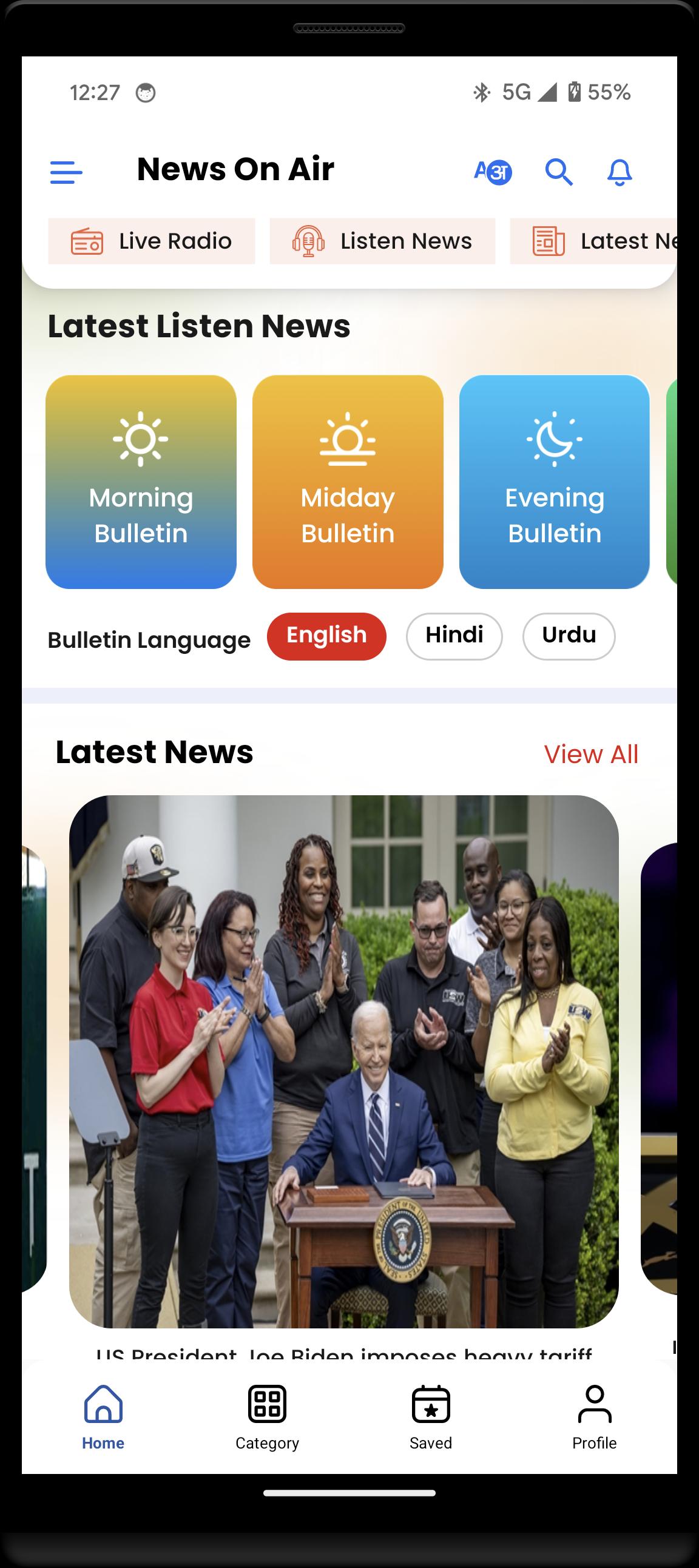This screenshot has width=699, height=1568.
Task: Open the Latest News shortcut chip
Action: [593, 241]
